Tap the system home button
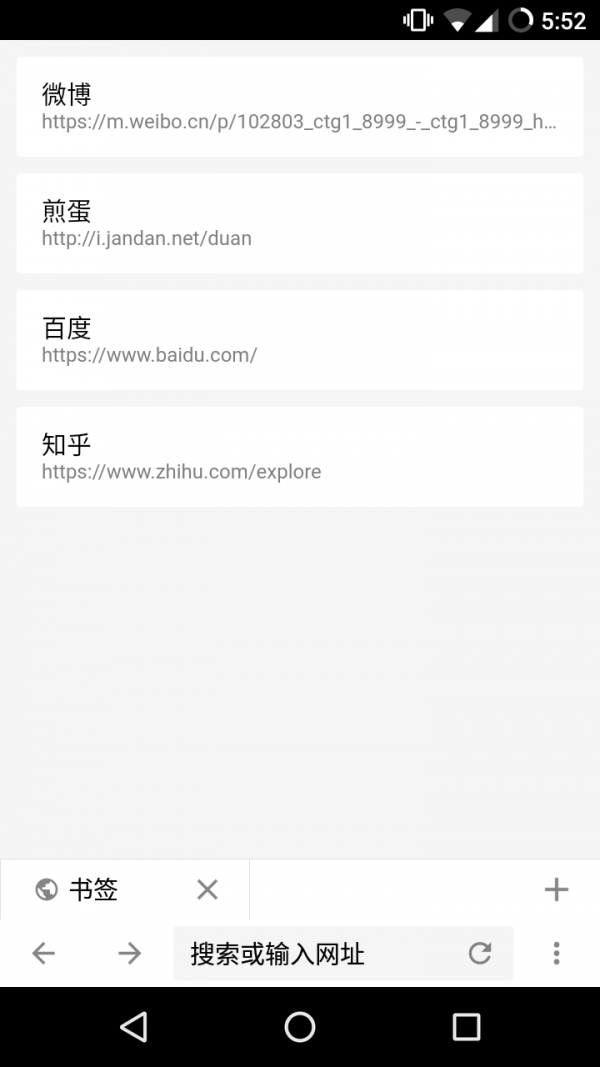This screenshot has height=1067, width=600. (299, 1027)
